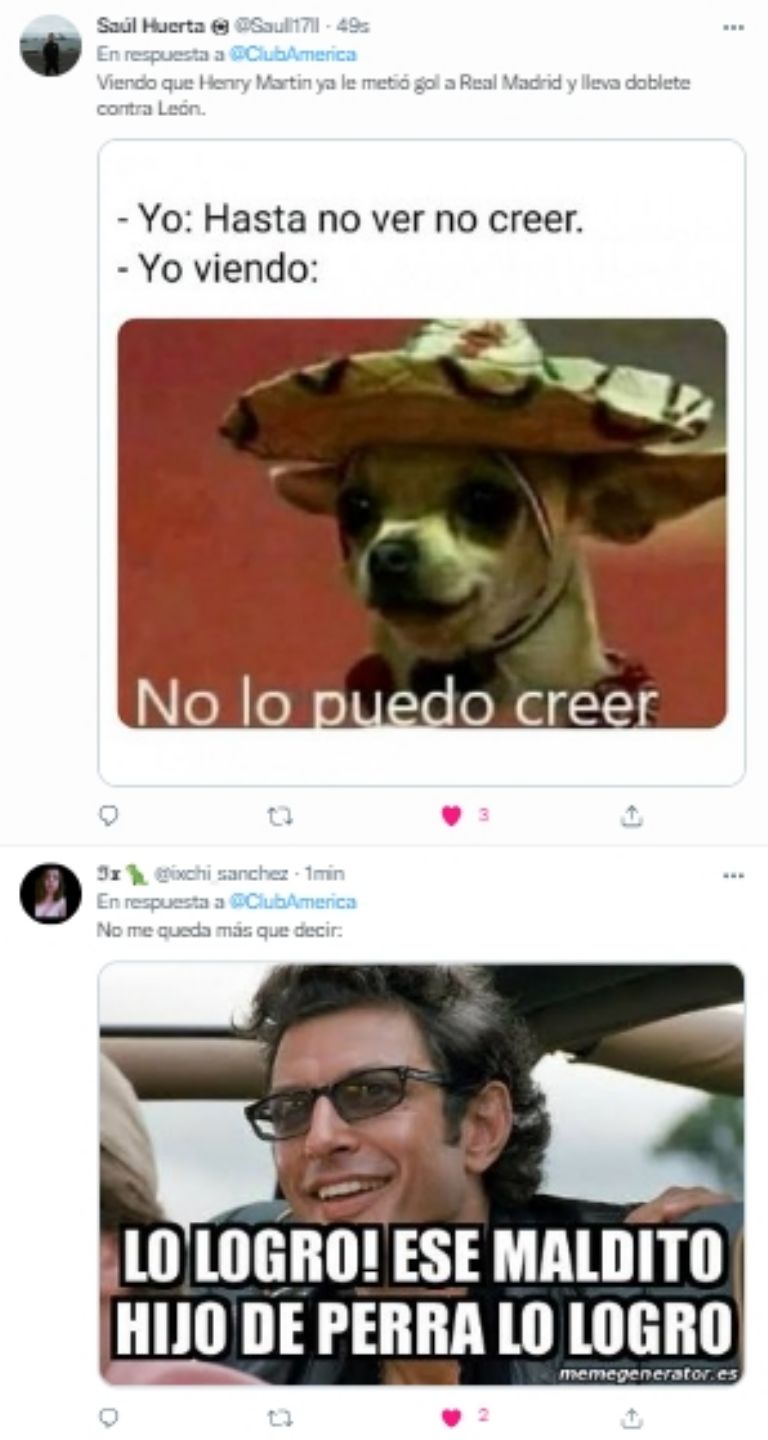View the 'No lo puedo creer' meme image
Viewport: 768px width, 1440px height.
pos(422,523)
